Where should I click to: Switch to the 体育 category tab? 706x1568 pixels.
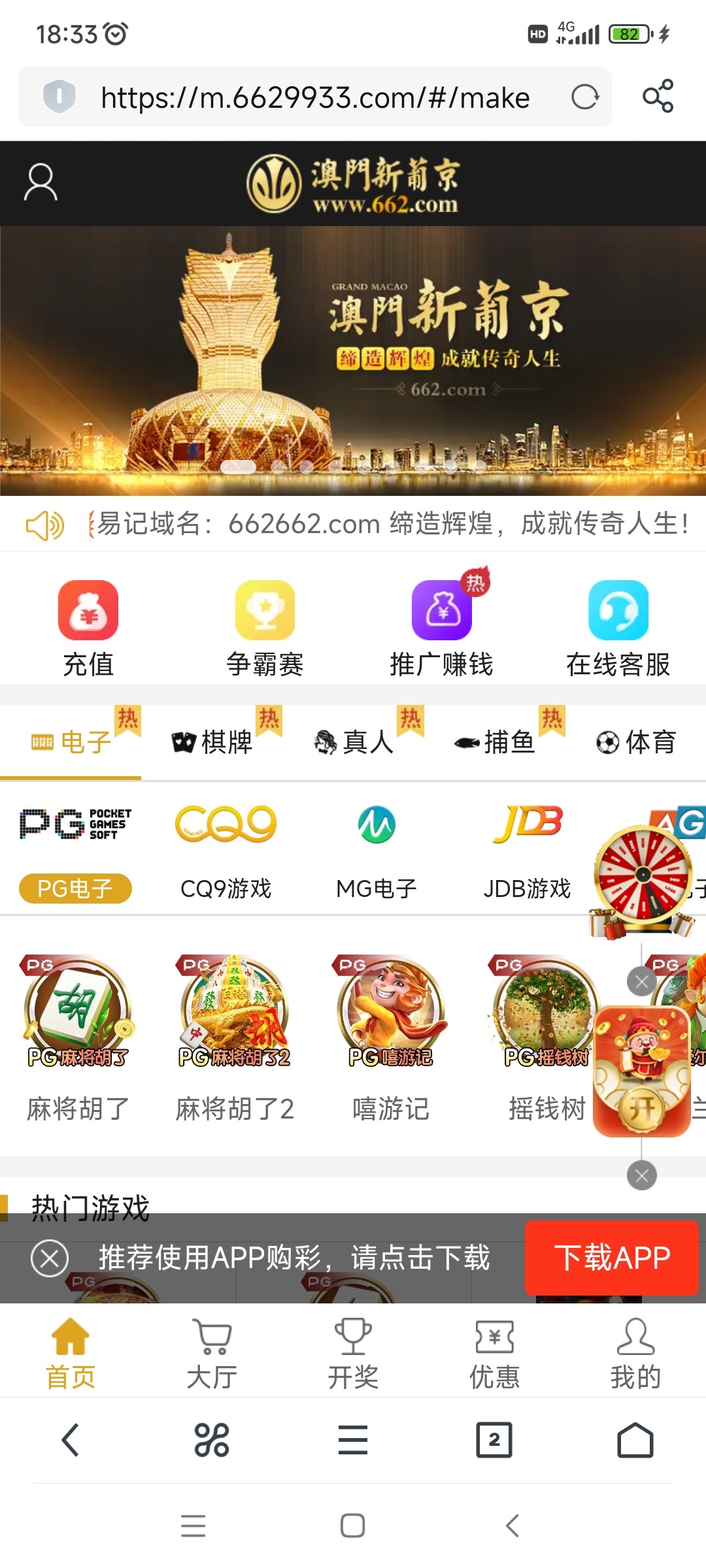click(x=636, y=742)
